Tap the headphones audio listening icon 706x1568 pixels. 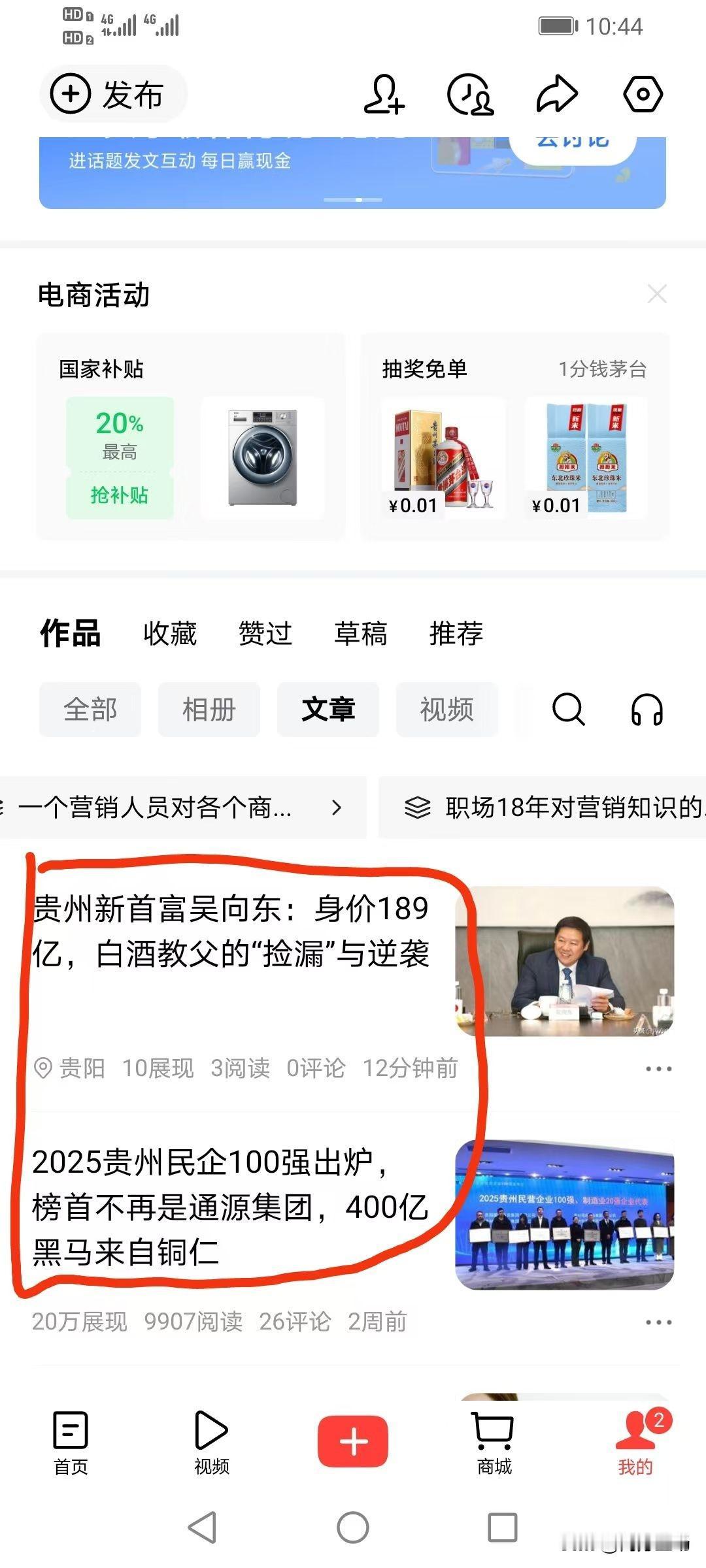(x=648, y=710)
